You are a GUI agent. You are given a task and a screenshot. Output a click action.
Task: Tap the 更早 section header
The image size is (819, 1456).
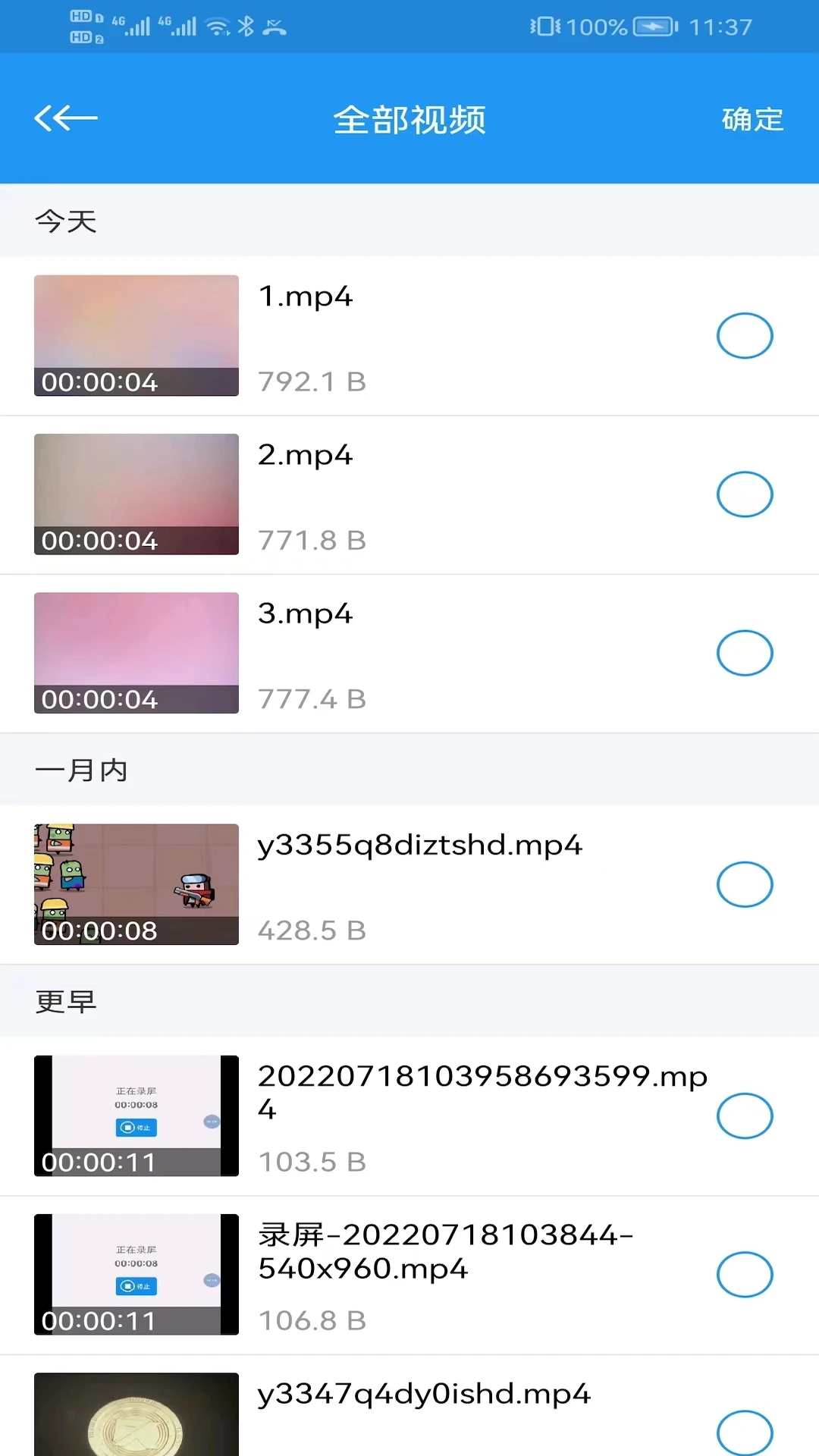pos(65,1001)
